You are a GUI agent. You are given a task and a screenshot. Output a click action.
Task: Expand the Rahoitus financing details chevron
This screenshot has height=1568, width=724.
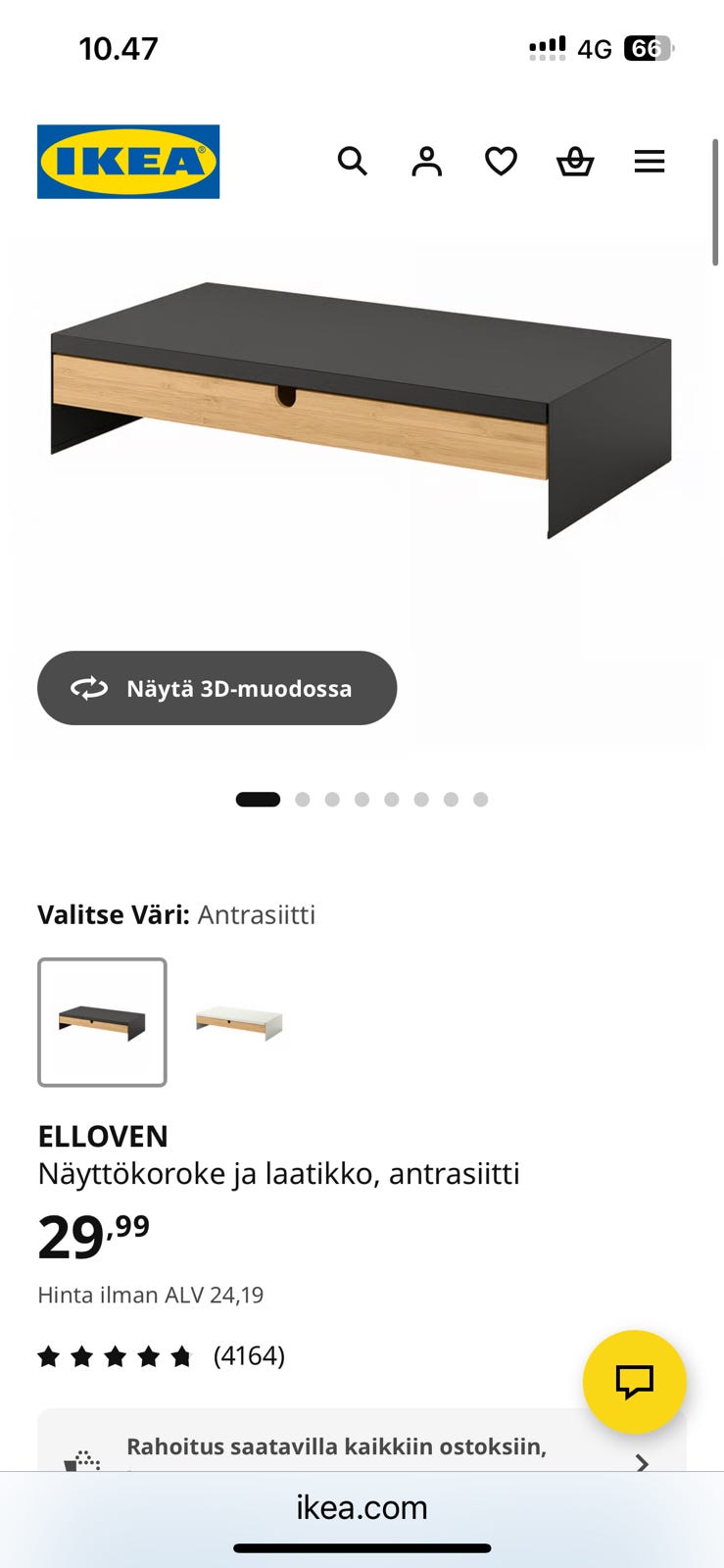pyautogui.click(x=643, y=1464)
